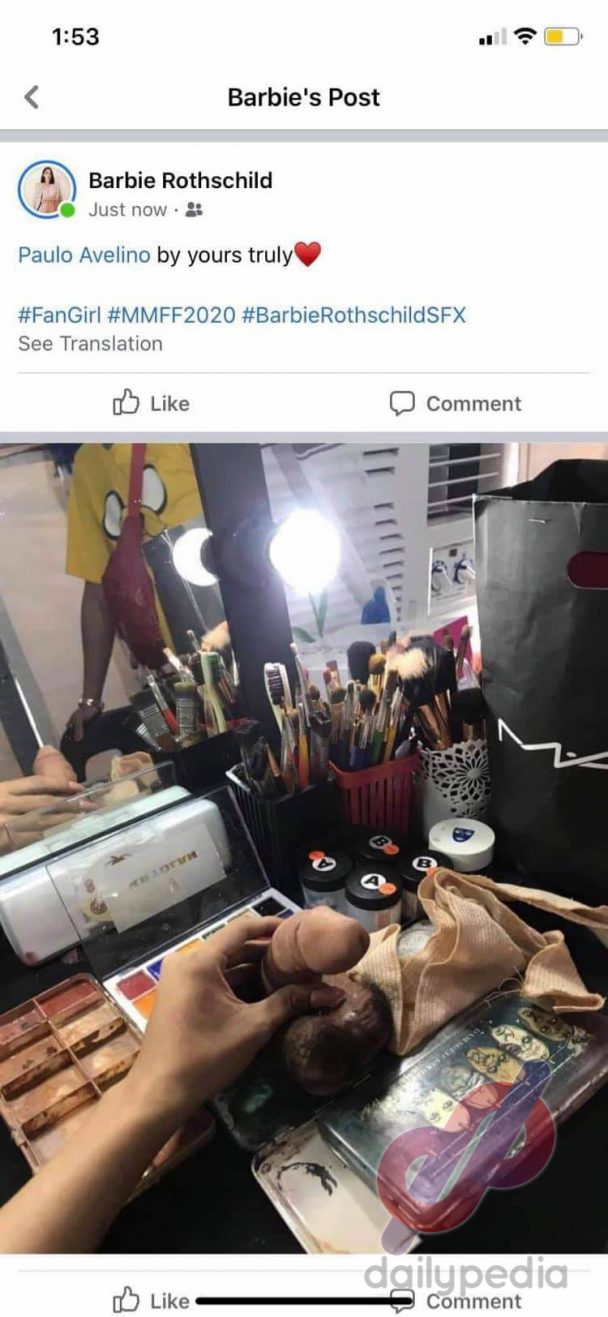The height and width of the screenshot is (1317, 608).
Task: Open the Barbie Rothschild name link
Action: [x=180, y=180]
